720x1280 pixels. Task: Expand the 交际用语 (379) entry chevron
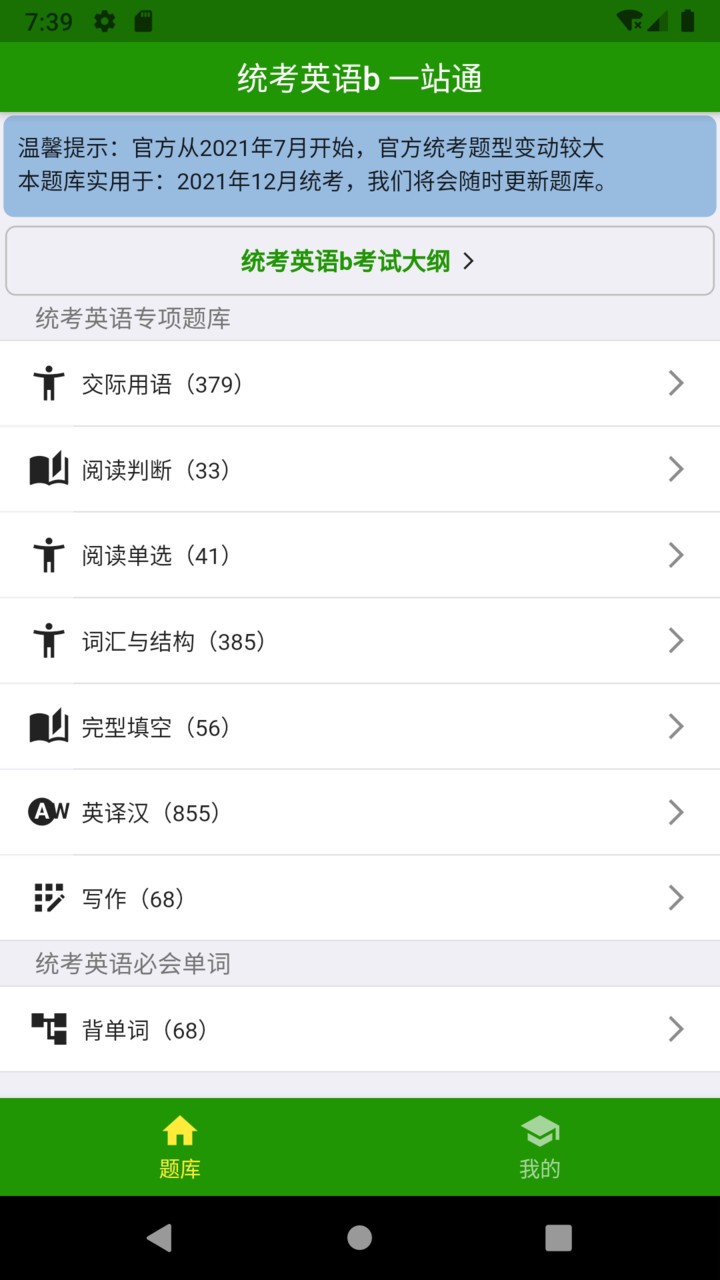point(676,383)
